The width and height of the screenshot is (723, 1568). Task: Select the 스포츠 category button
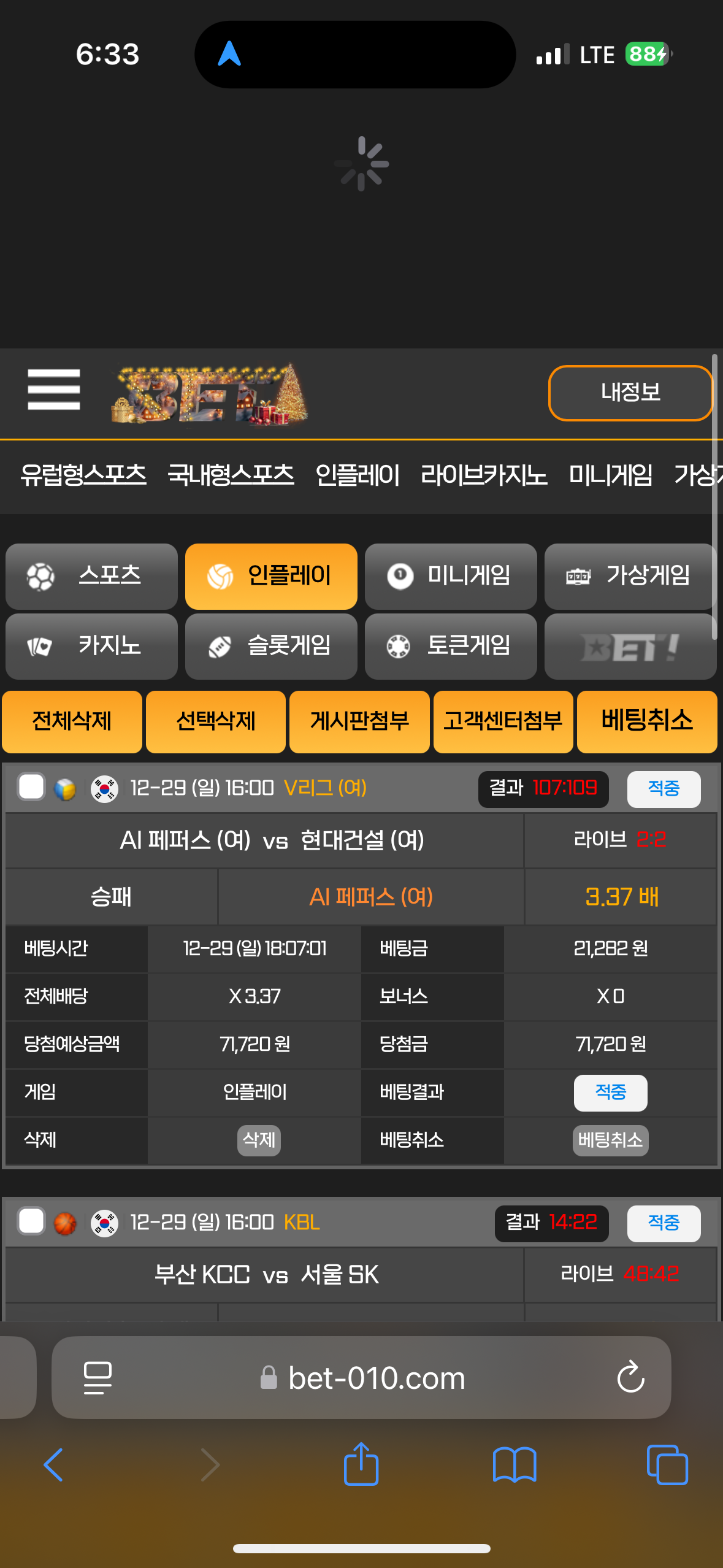click(91, 576)
